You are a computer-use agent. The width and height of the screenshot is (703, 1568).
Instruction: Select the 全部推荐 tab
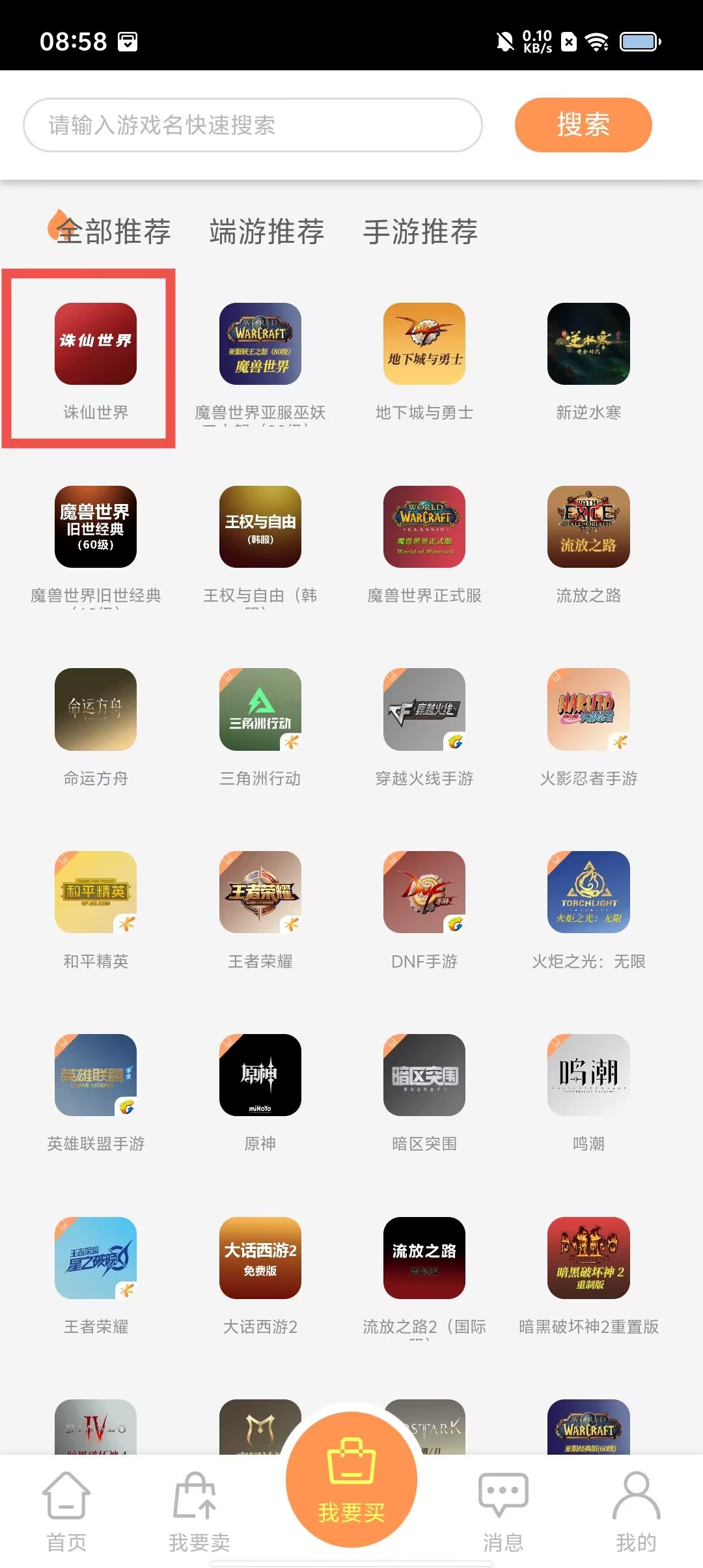pyautogui.click(x=114, y=232)
